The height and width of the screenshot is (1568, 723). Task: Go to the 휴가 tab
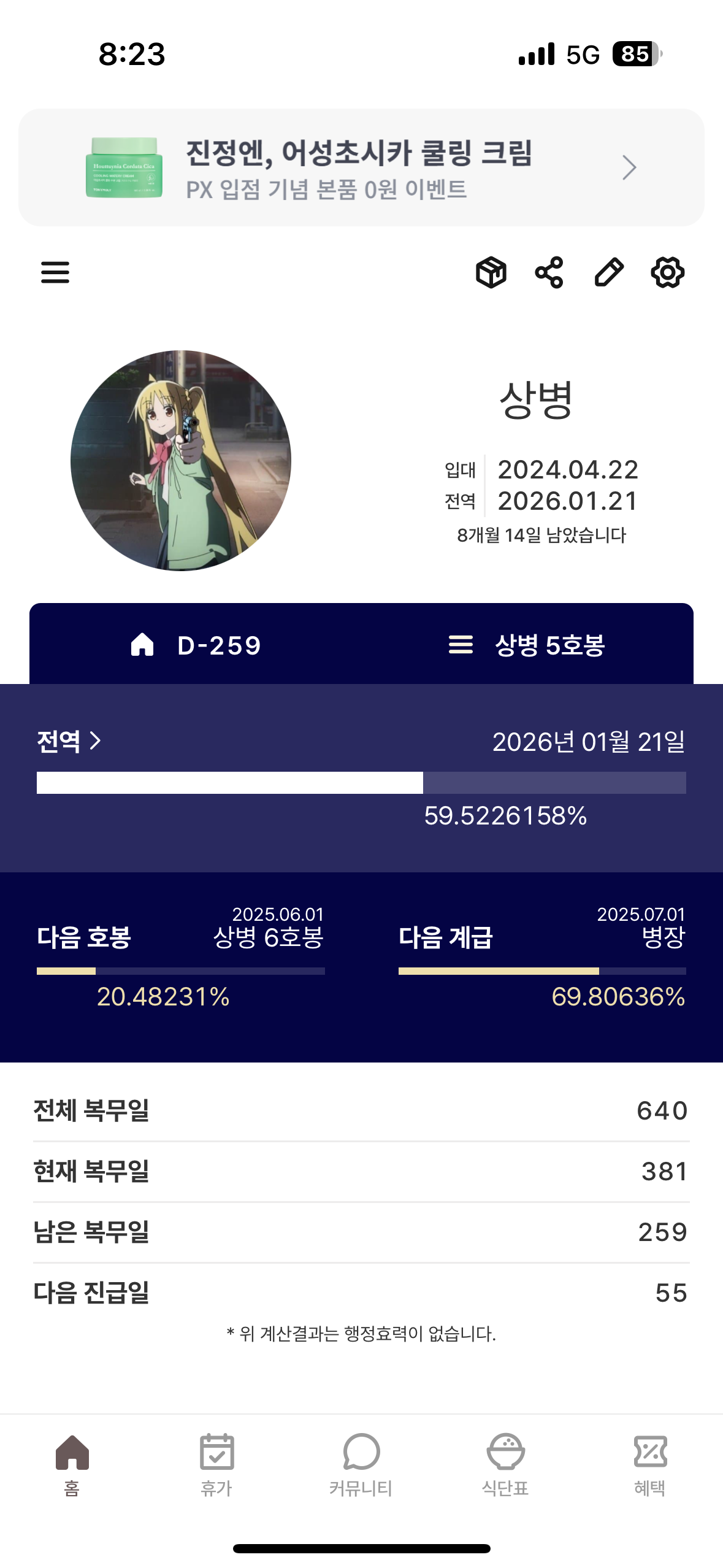(216, 1465)
